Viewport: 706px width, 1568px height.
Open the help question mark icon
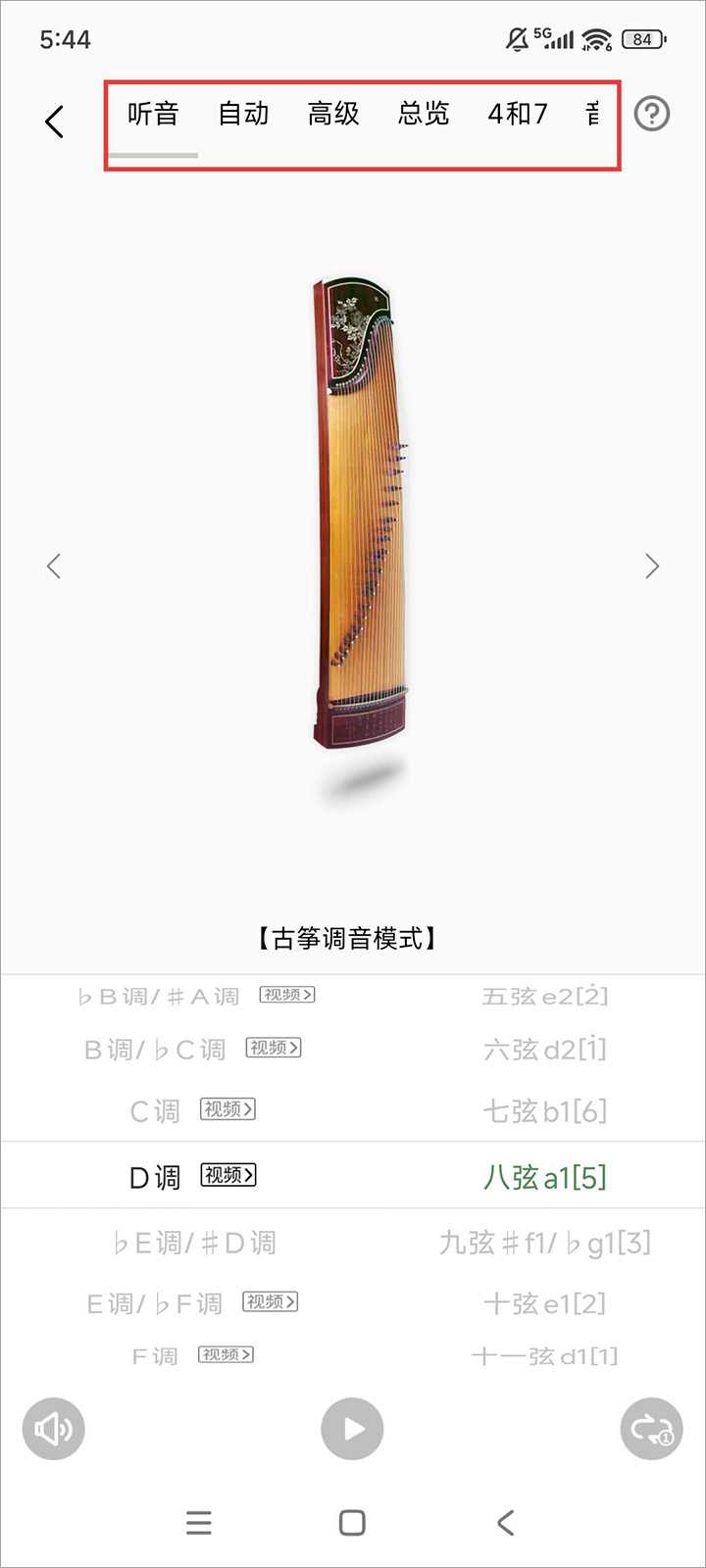[652, 114]
